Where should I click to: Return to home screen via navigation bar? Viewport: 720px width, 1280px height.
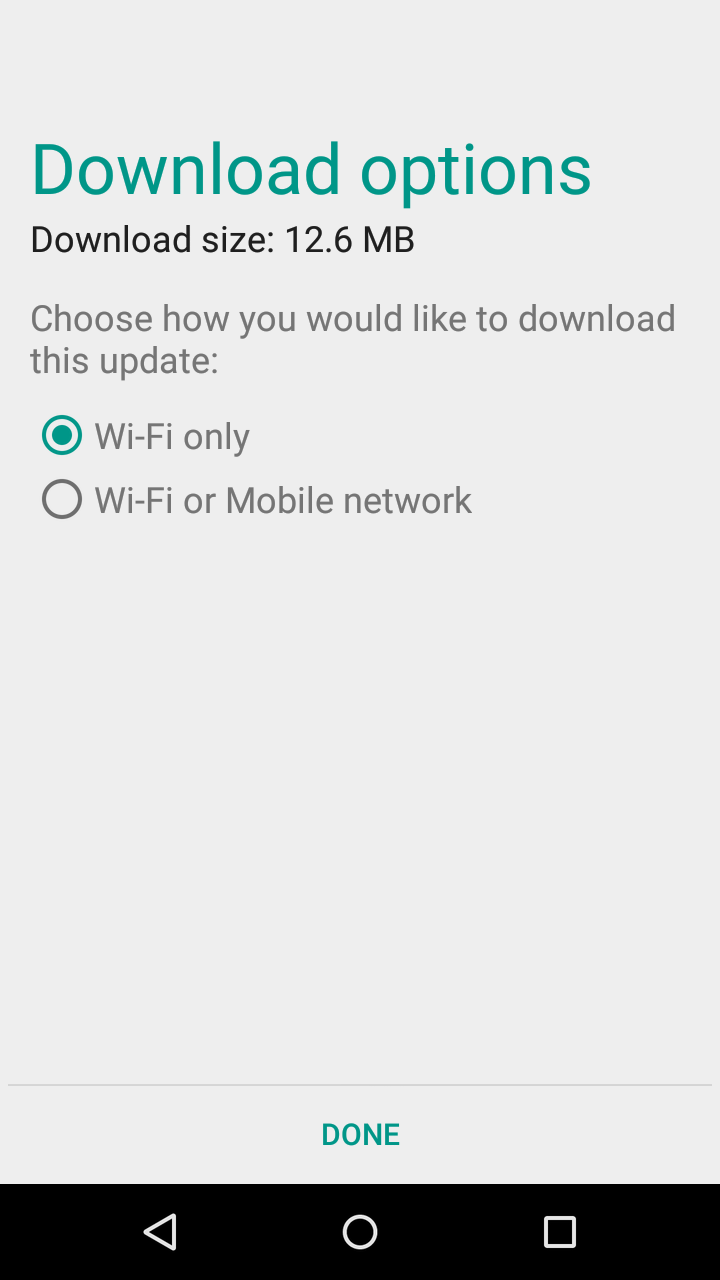[x=360, y=1231]
